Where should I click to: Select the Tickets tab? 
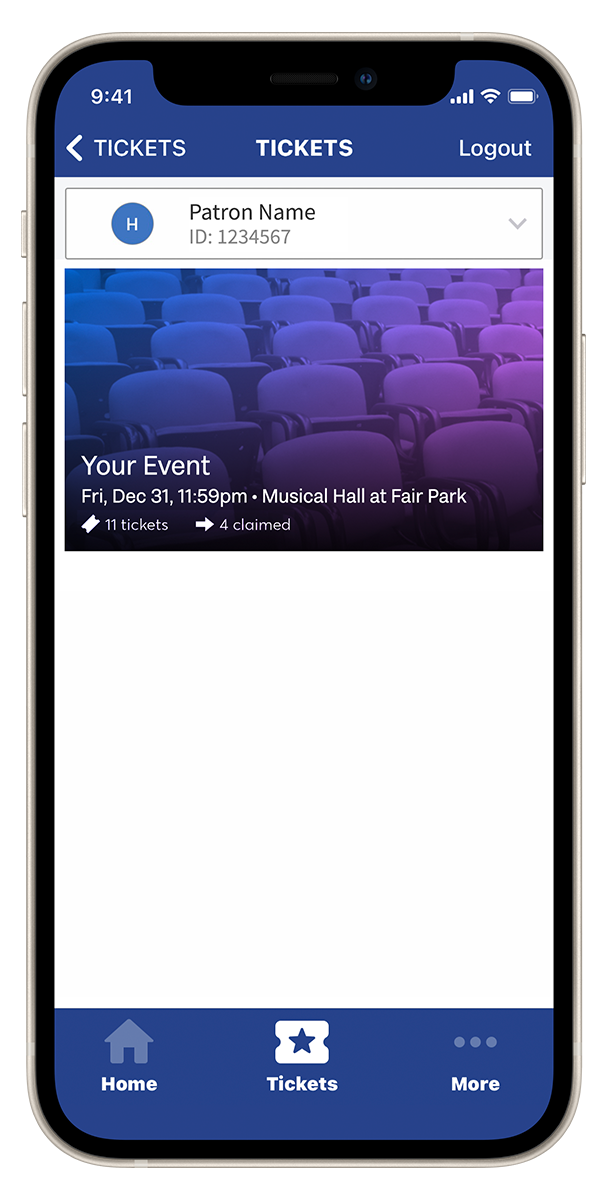pyautogui.click(x=302, y=1057)
